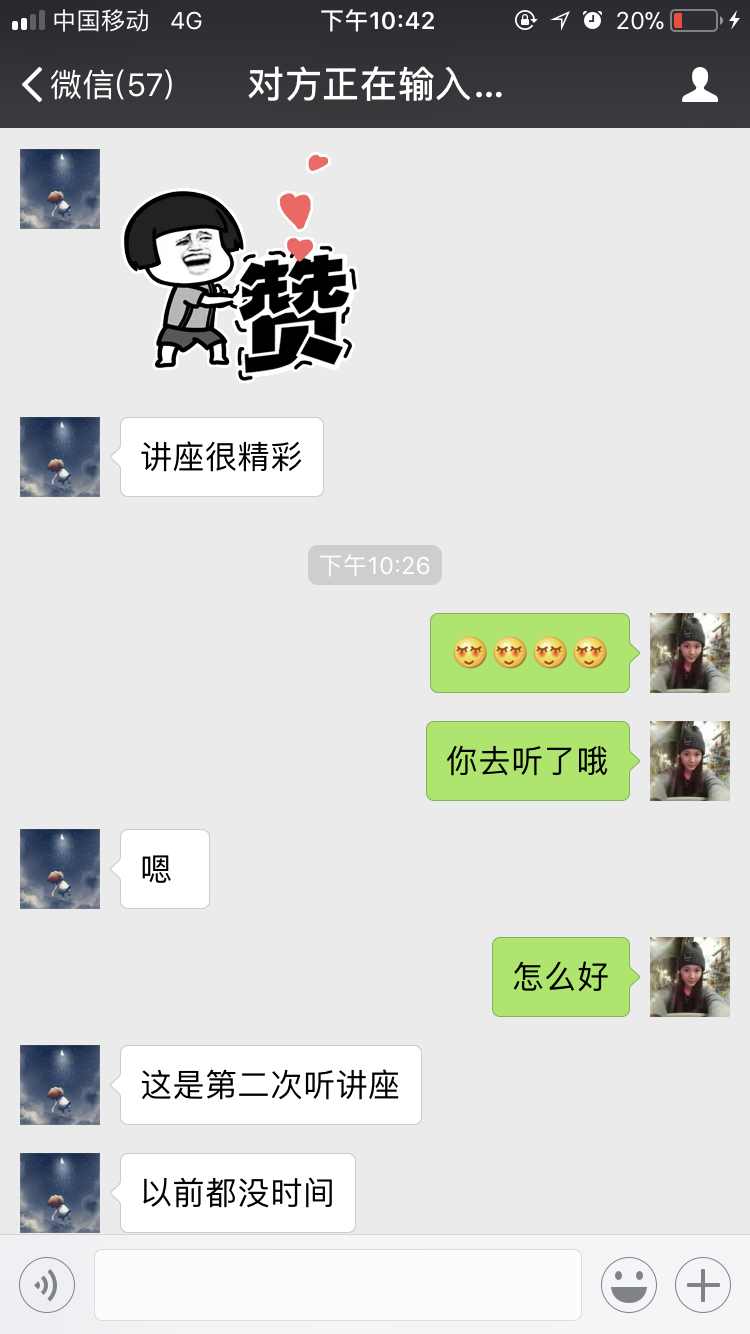Open the plus attachment menu
The image size is (750, 1334).
703,1285
